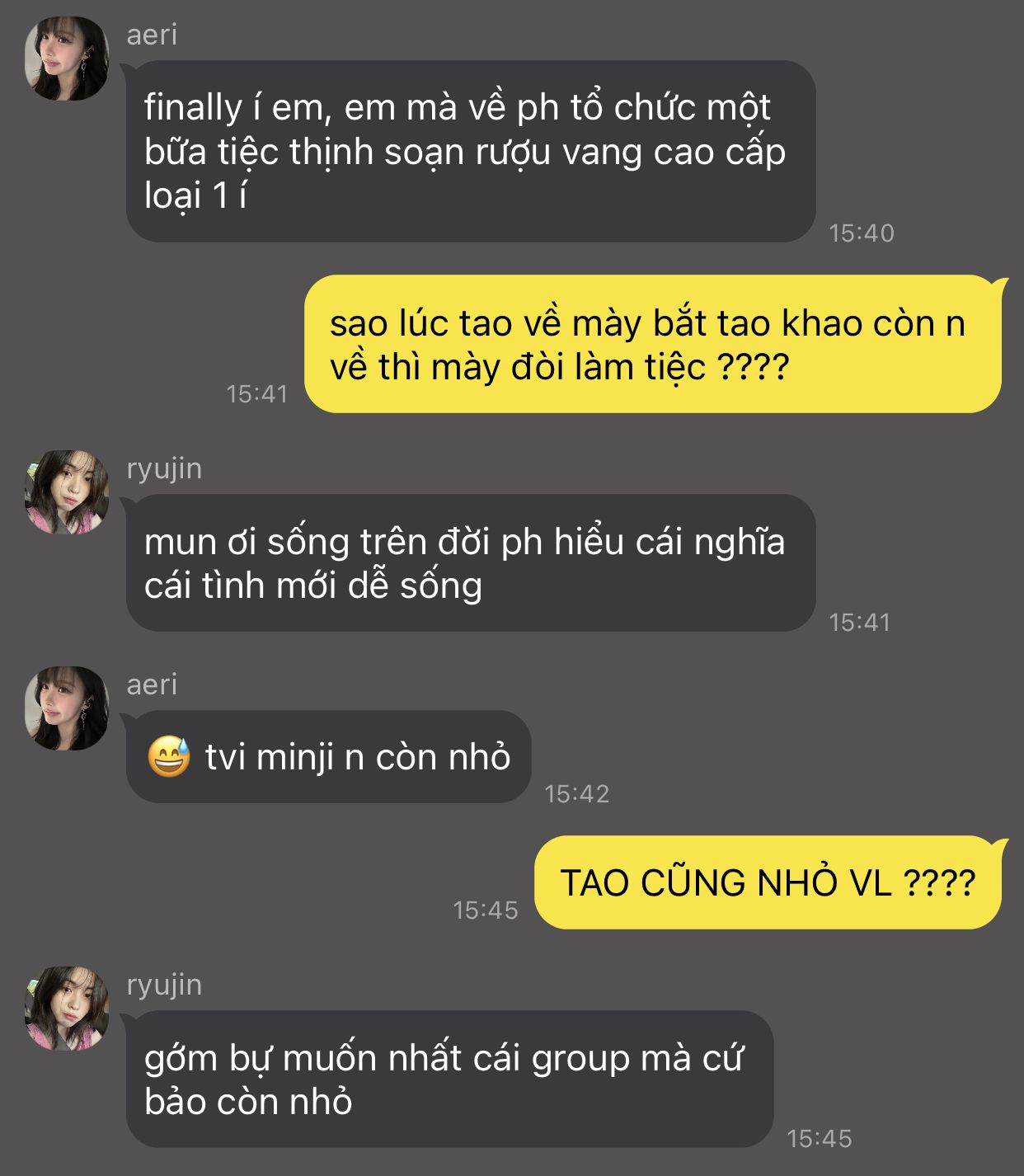Open ryujin's avatar above the 'gớm bự muốn' message
1024x1176 pixels.
click(67, 1009)
